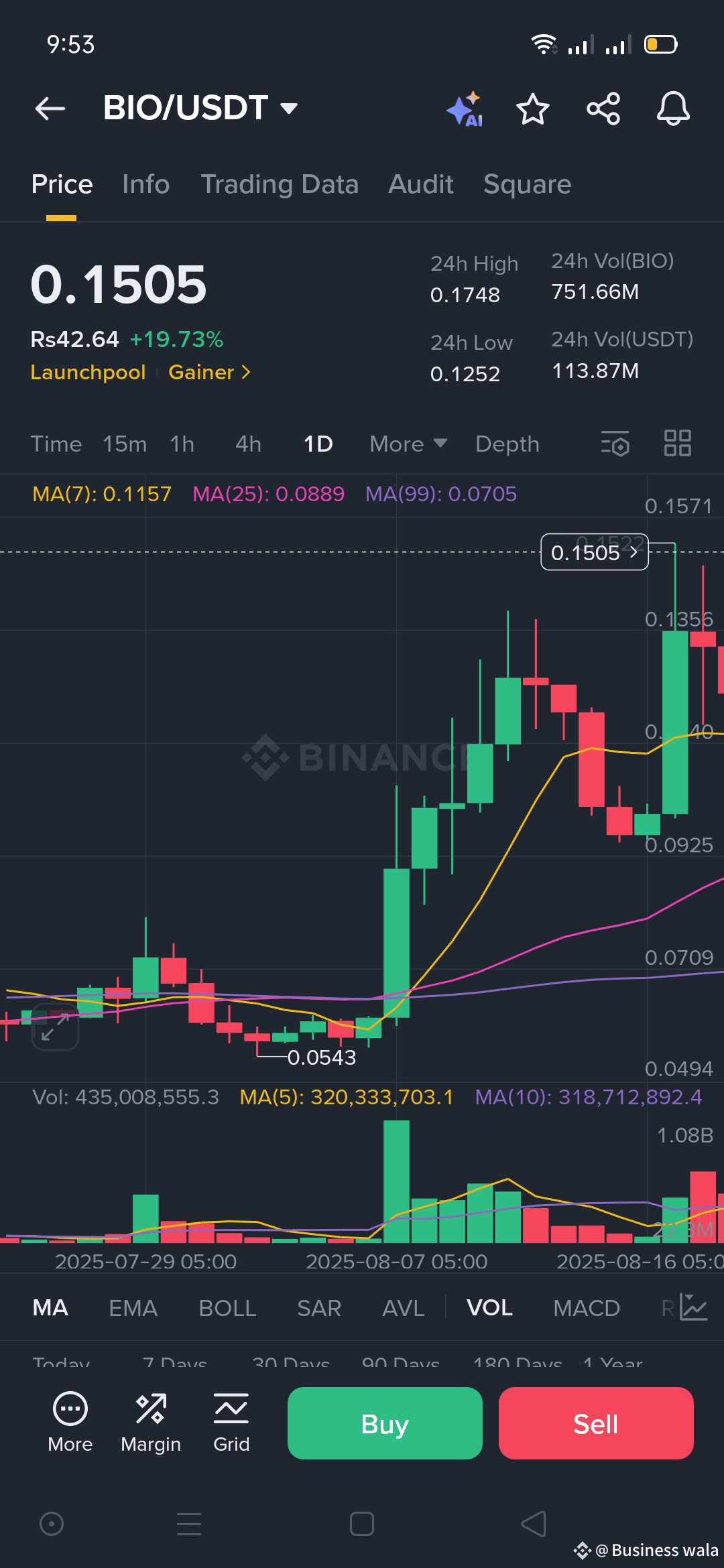Open the BIO/USDT pair dropdown
The height and width of the screenshot is (1568, 724).
200,108
